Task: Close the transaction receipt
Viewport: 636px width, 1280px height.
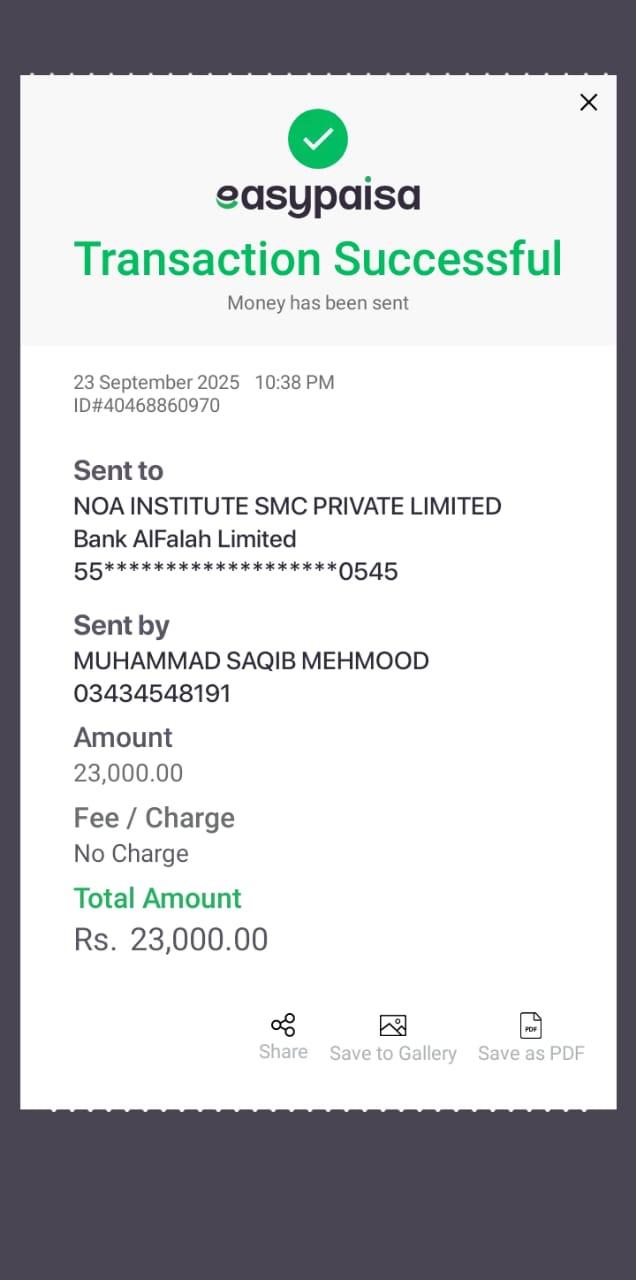Action: (588, 102)
